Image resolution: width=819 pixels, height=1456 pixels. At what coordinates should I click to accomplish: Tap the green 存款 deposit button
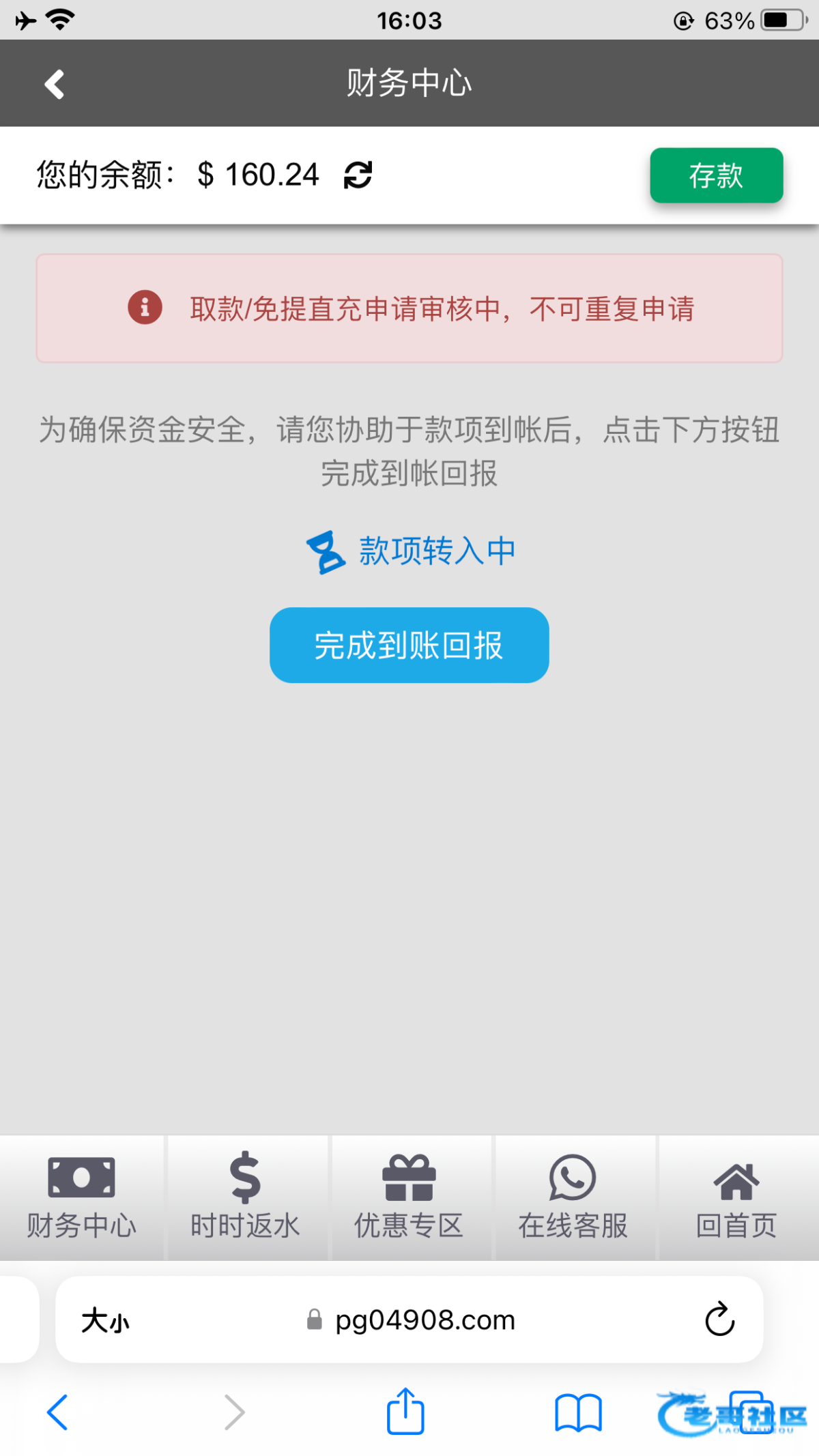(x=716, y=175)
